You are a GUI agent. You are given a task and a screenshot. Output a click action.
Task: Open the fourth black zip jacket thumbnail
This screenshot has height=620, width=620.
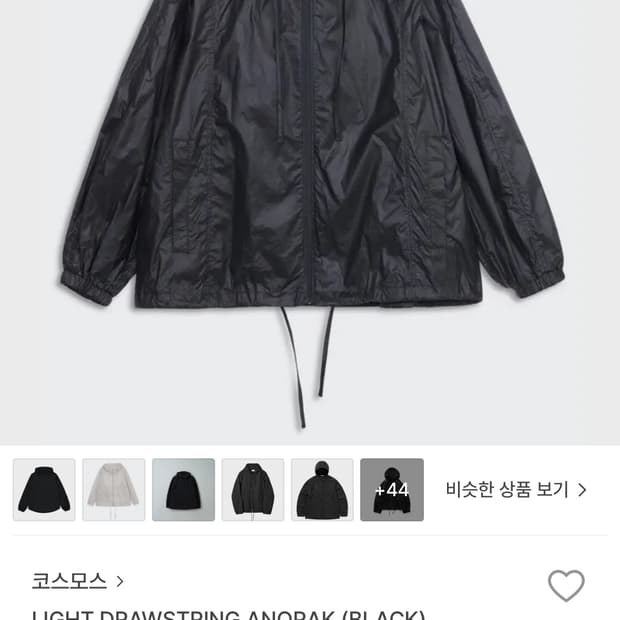[x=253, y=490]
